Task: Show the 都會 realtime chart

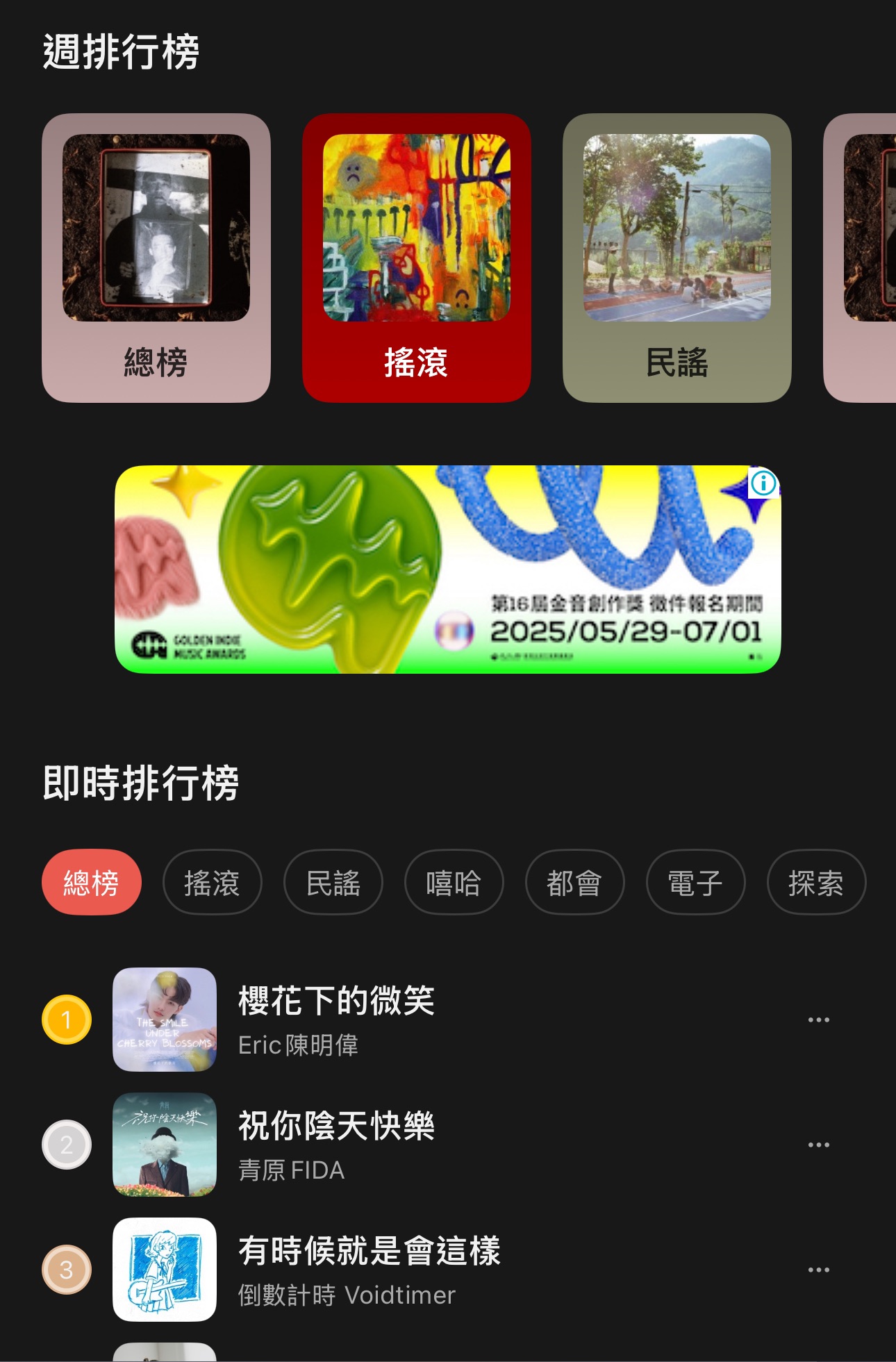Action: pyautogui.click(x=574, y=882)
